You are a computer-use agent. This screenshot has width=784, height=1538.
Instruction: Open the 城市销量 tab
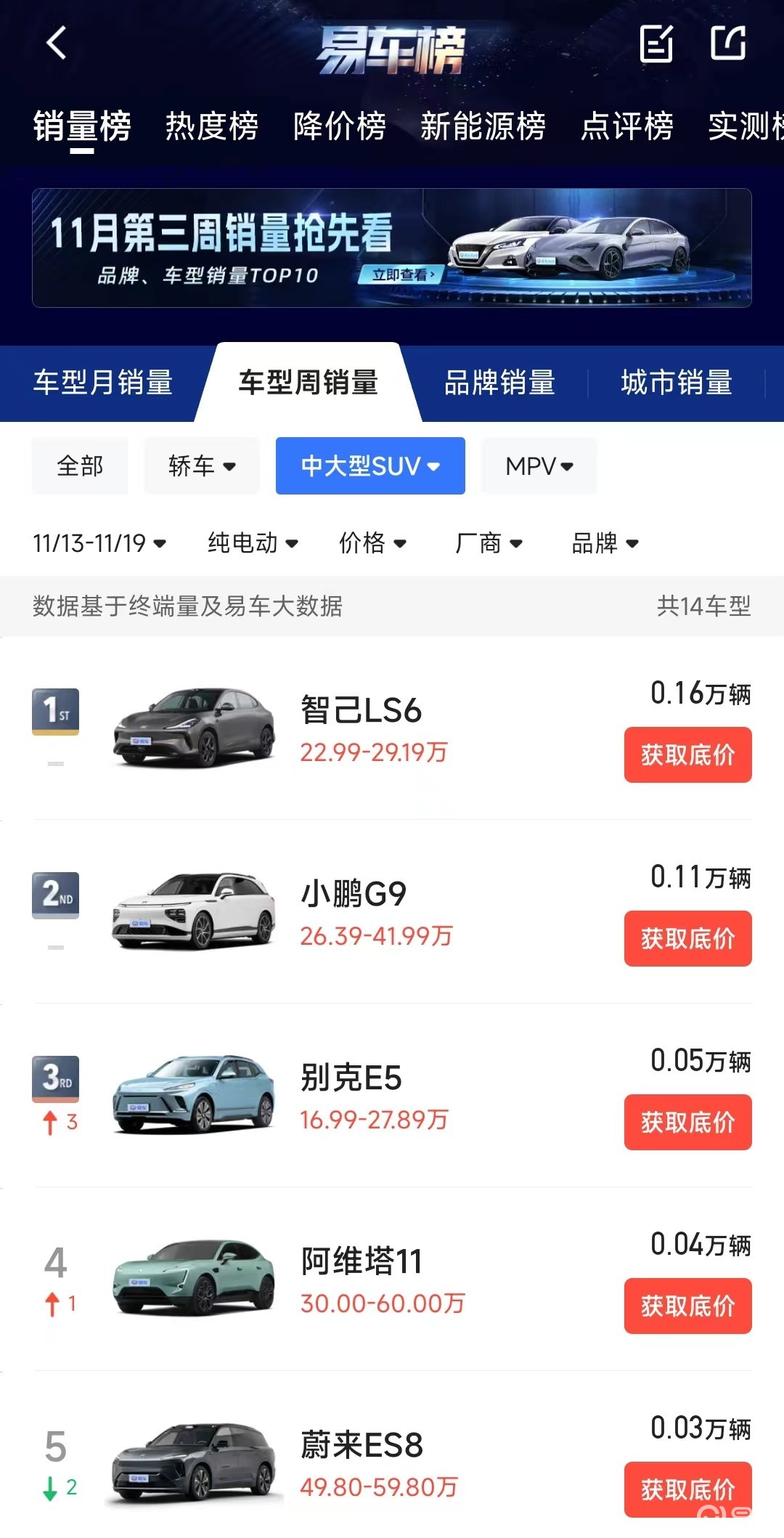[676, 383]
